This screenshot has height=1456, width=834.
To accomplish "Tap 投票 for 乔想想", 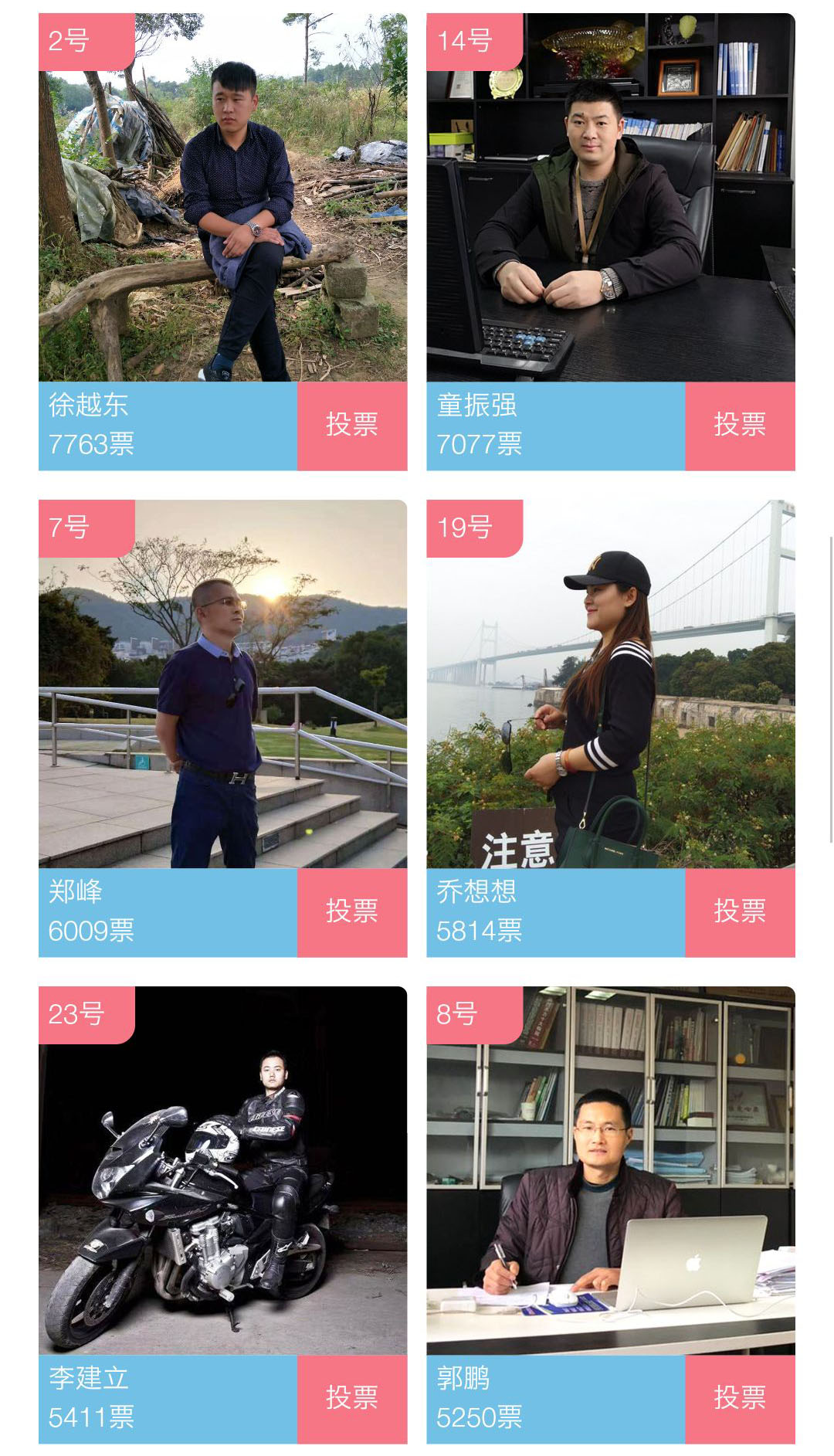I will coord(739,912).
